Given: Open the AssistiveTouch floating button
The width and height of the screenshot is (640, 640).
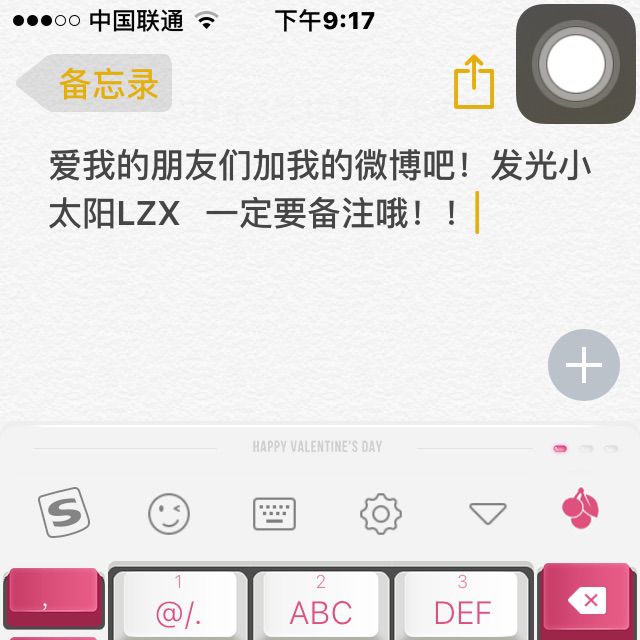Looking at the screenshot, I should pyautogui.click(x=575, y=64).
